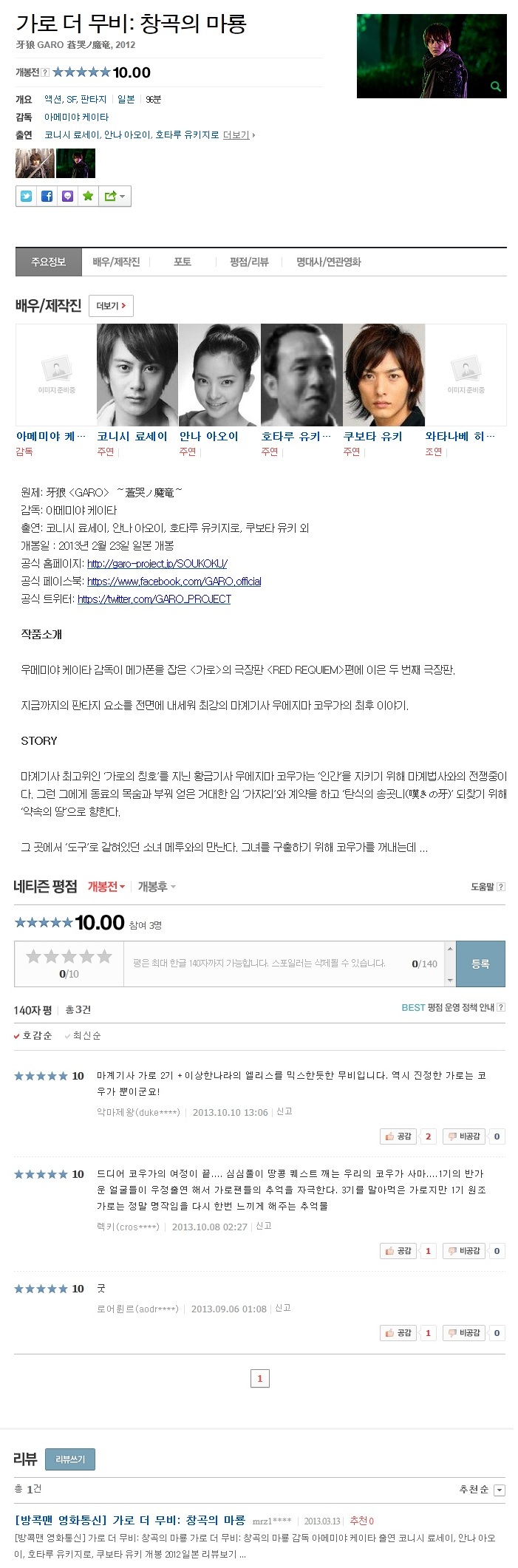Open the official garo-project.jp homepage link
Image resolution: width=518 pixels, height=1568 pixels.
coord(157,564)
